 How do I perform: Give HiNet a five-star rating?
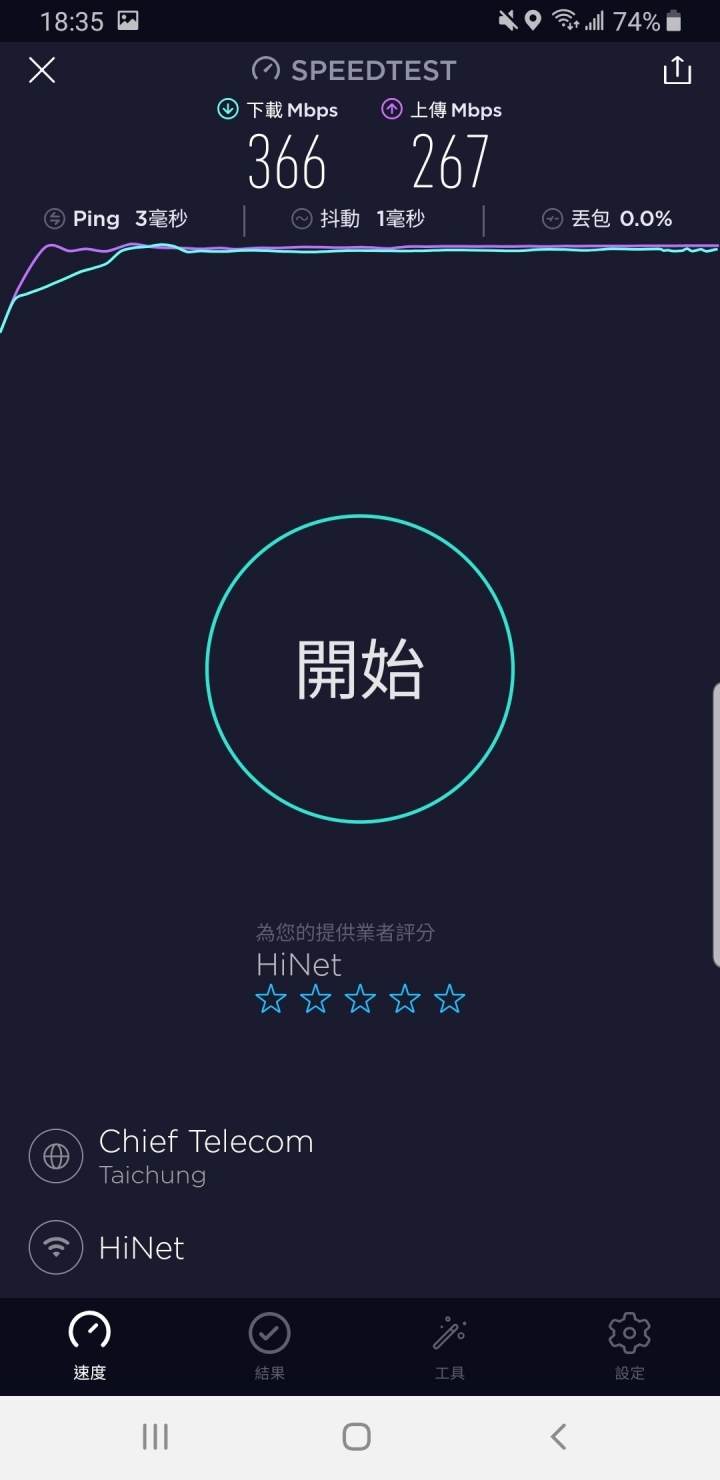pos(450,998)
